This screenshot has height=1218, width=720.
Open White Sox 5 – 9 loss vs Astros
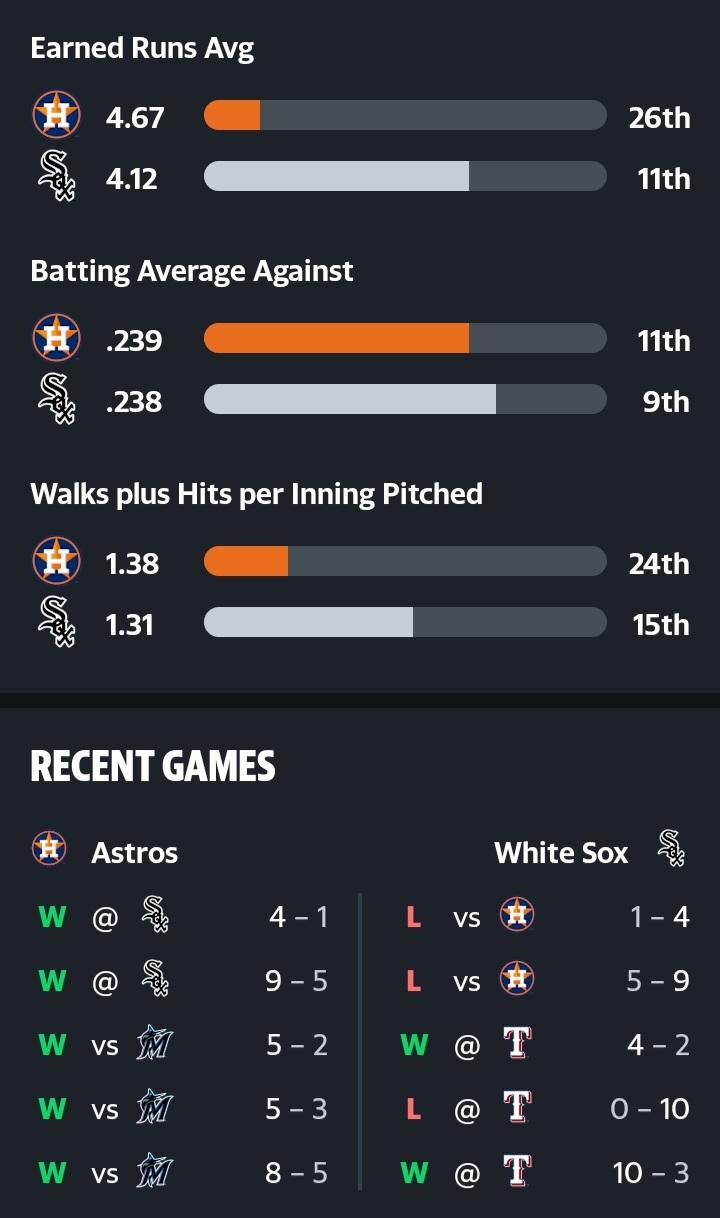coord(545,980)
